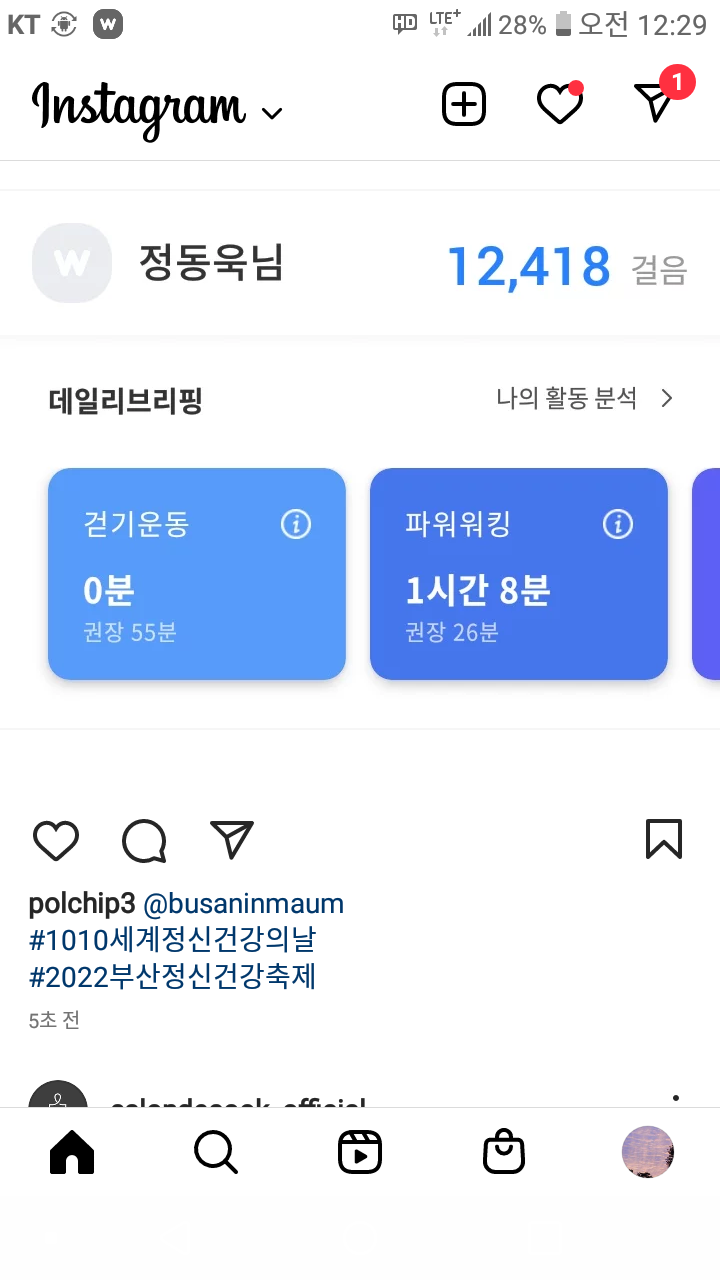Viewport: 720px width, 1280px height.
Task: Open activity notifications heart
Action: 559,104
